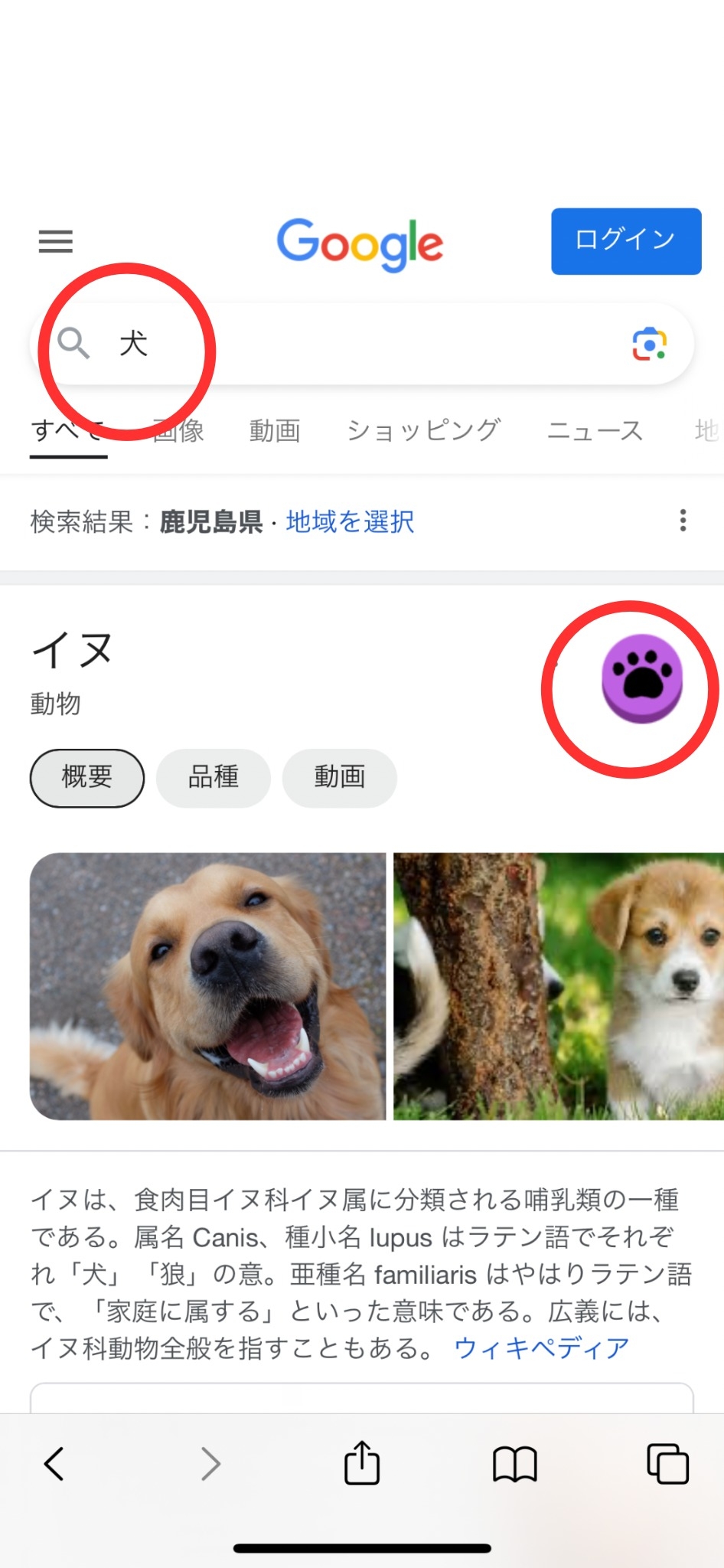
Task: Select the 品種 chip
Action: coord(214,778)
